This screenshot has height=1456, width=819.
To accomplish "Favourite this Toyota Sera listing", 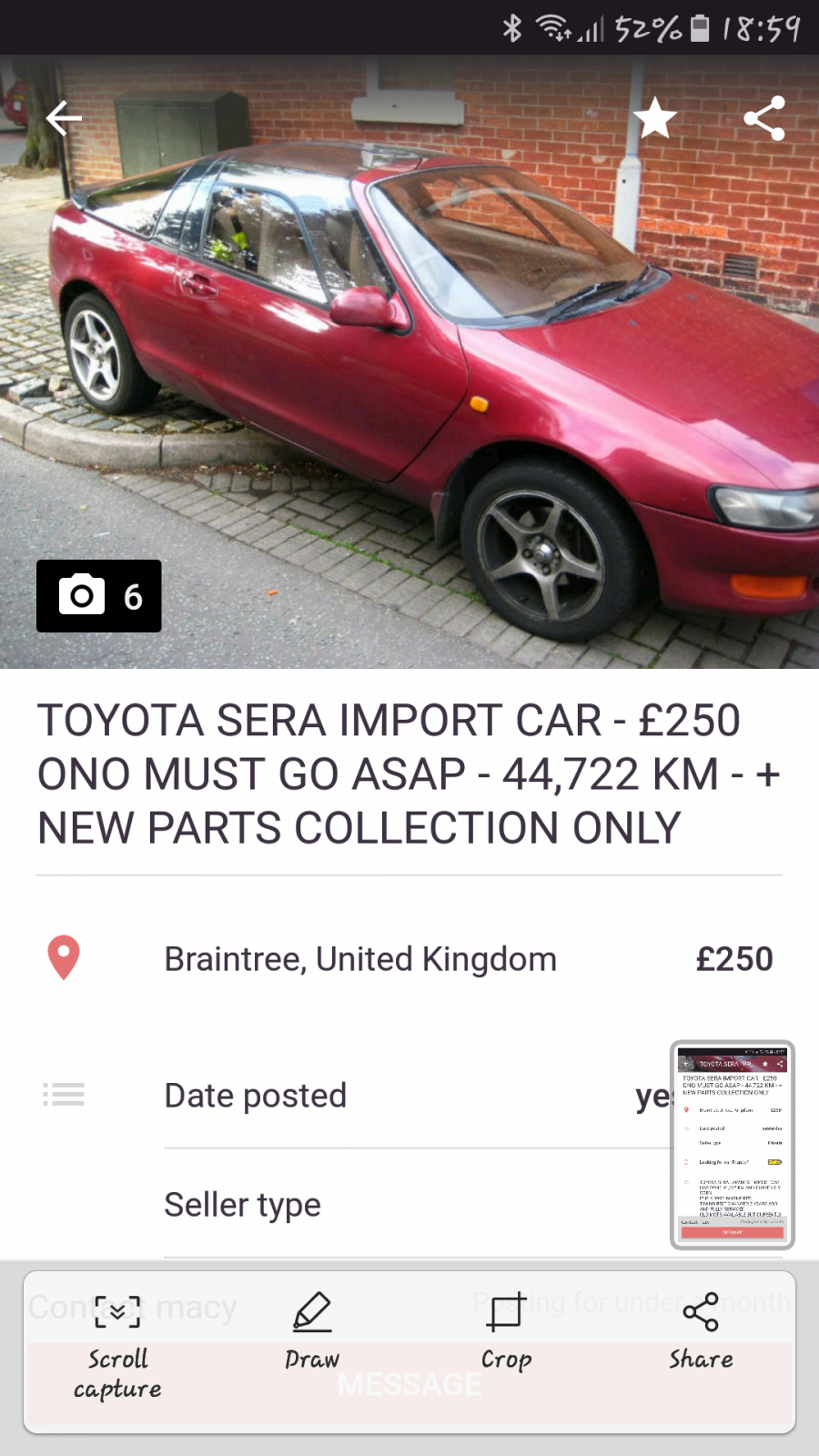I will tap(655, 118).
